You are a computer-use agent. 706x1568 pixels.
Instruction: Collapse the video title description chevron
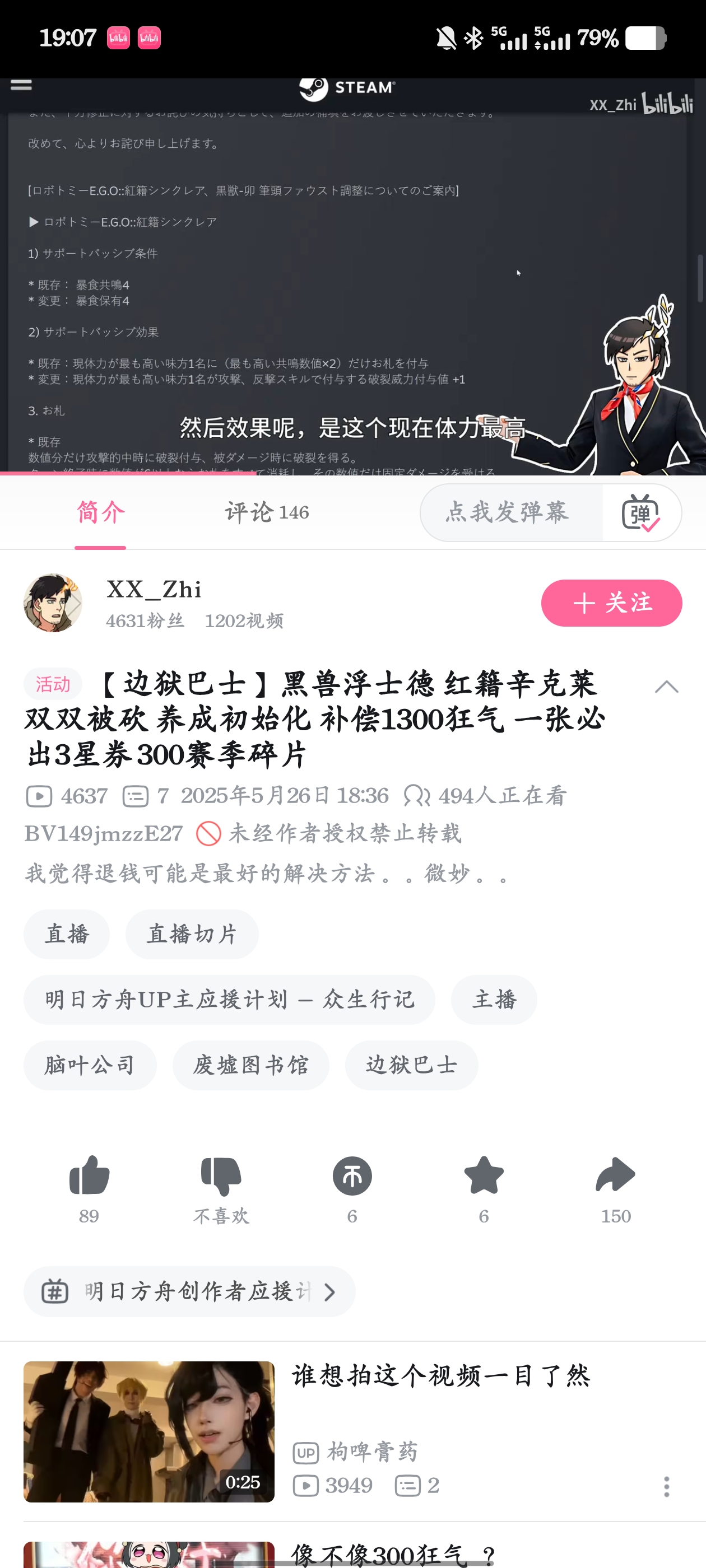(666, 687)
